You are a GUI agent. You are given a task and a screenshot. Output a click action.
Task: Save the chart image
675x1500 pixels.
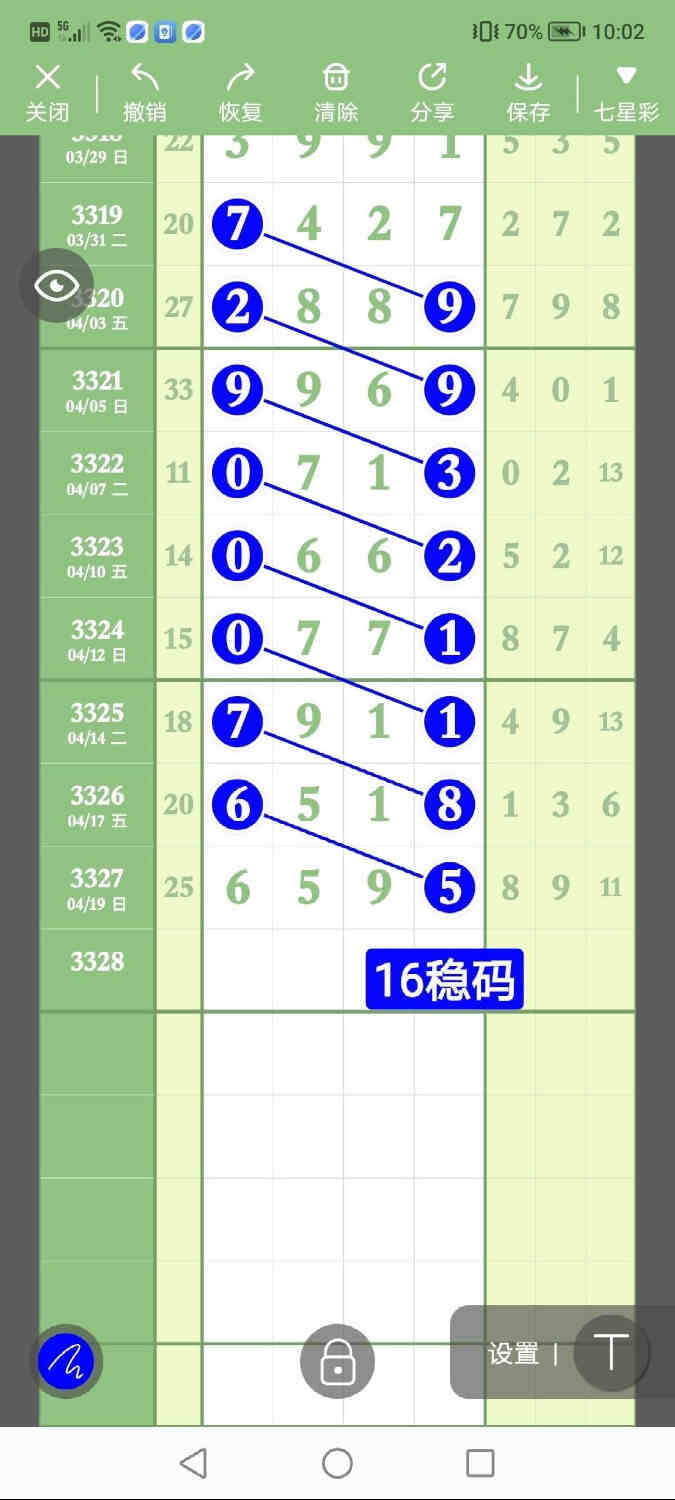click(528, 93)
